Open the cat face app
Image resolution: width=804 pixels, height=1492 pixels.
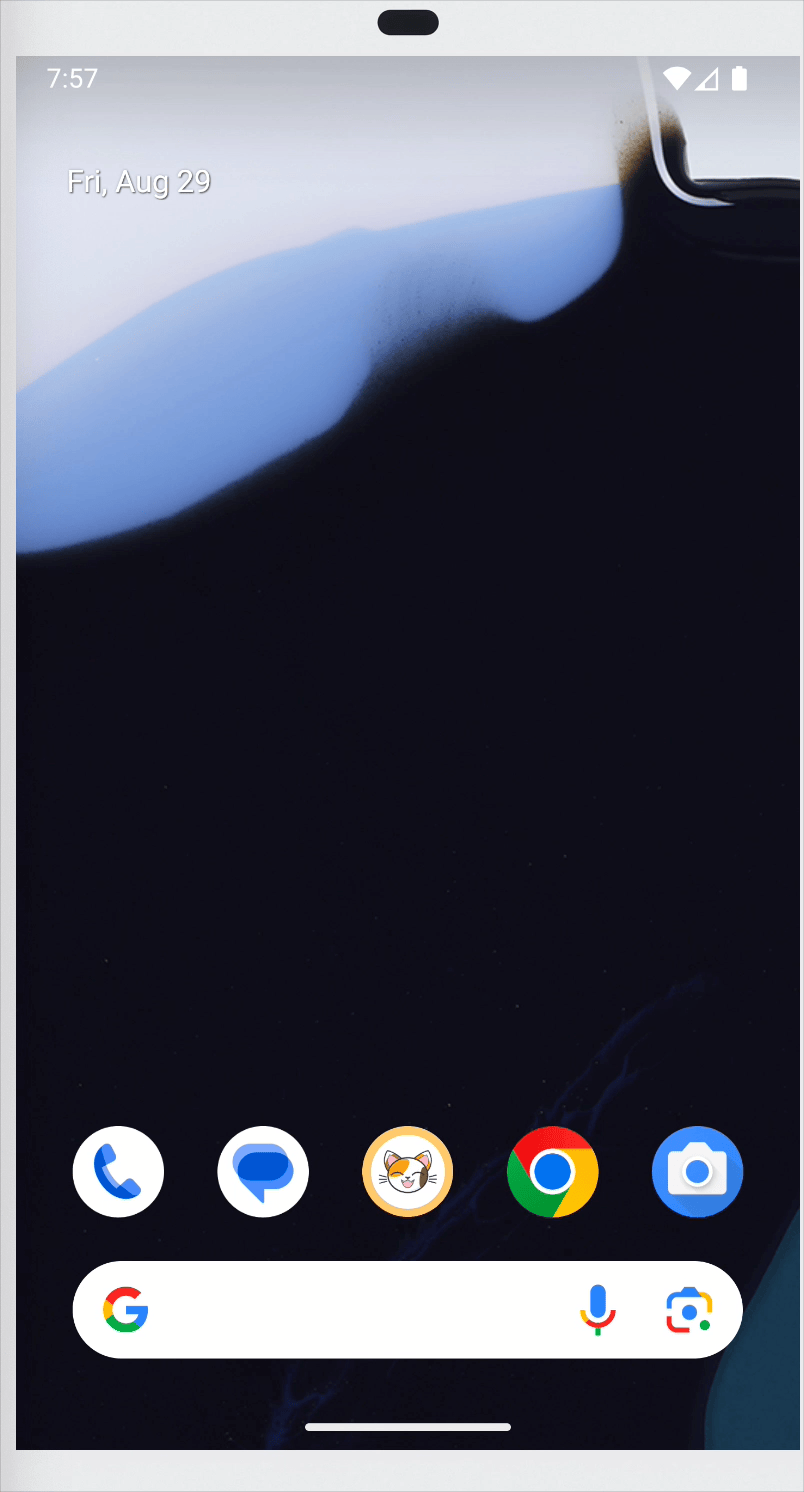(x=407, y=1171)
